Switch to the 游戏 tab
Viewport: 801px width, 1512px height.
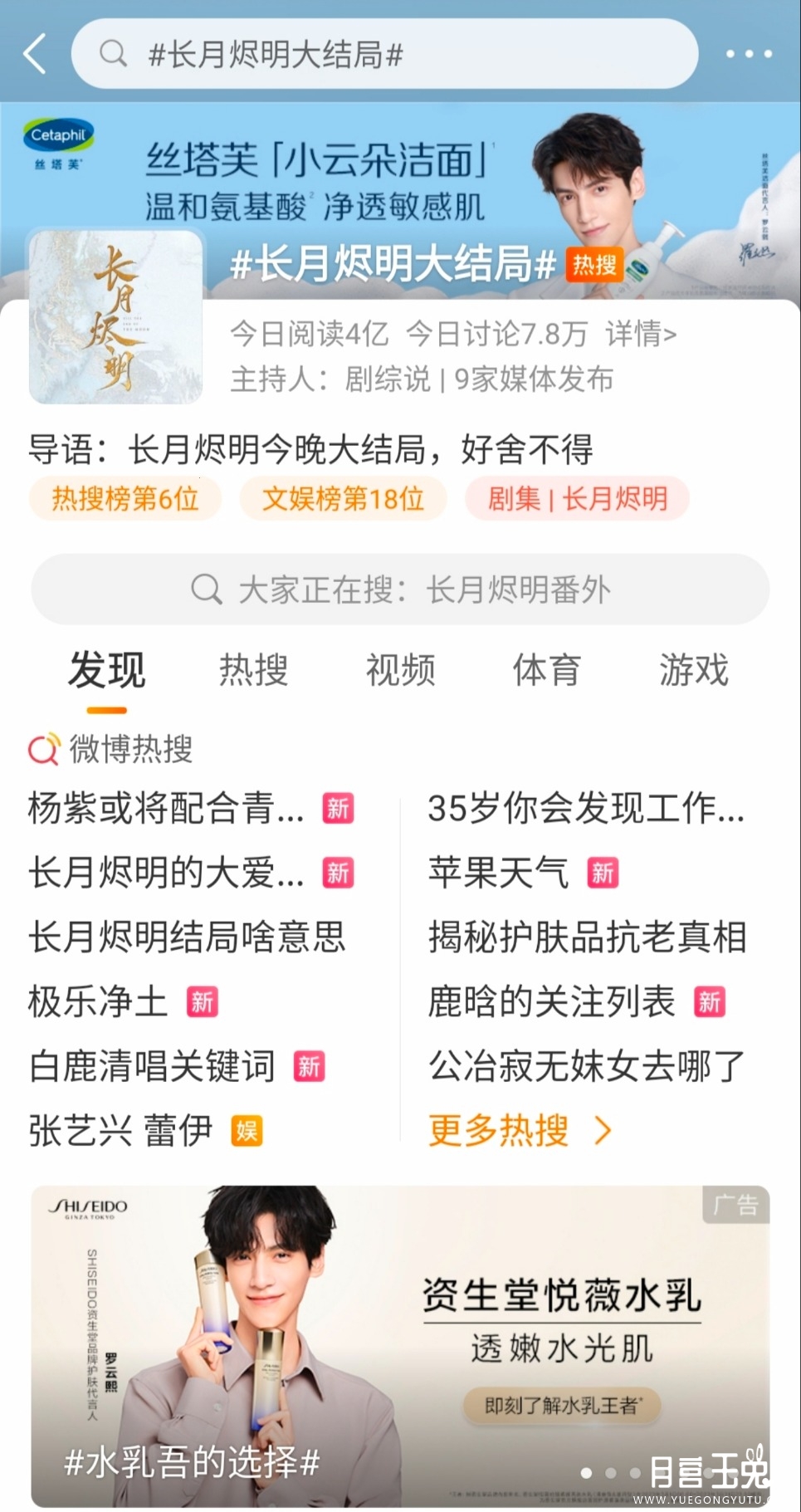[x=693, y=670]
